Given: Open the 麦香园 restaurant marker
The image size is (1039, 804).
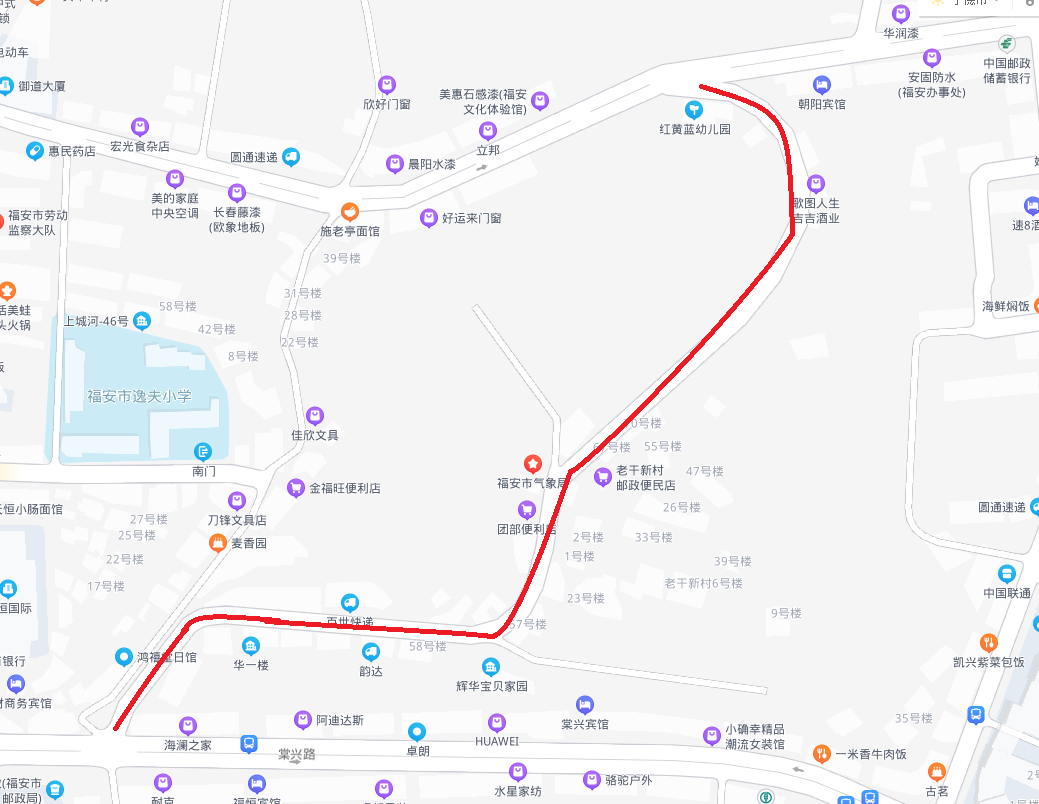Looking at the screenshot, I should click(x=217, y=543).
